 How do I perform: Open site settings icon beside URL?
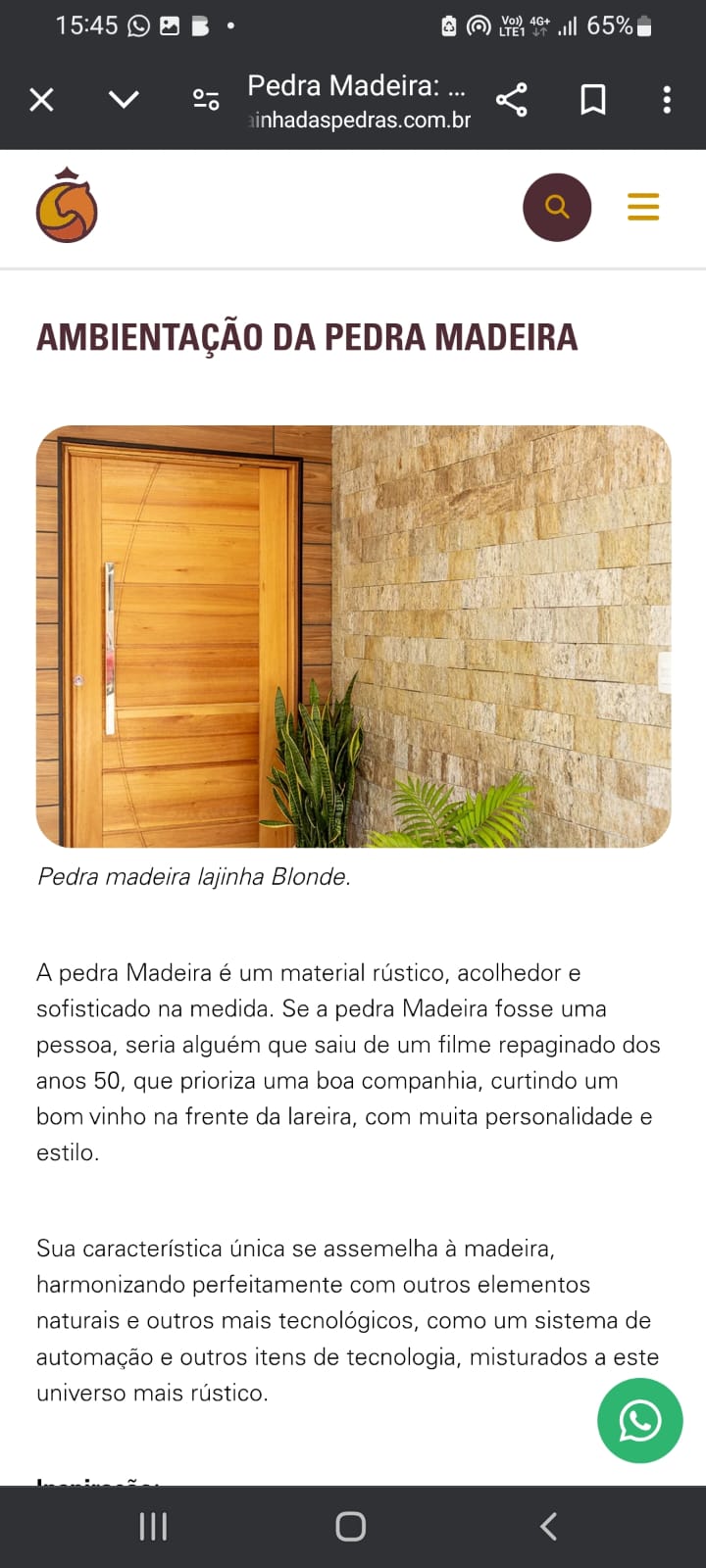point(206,100)
